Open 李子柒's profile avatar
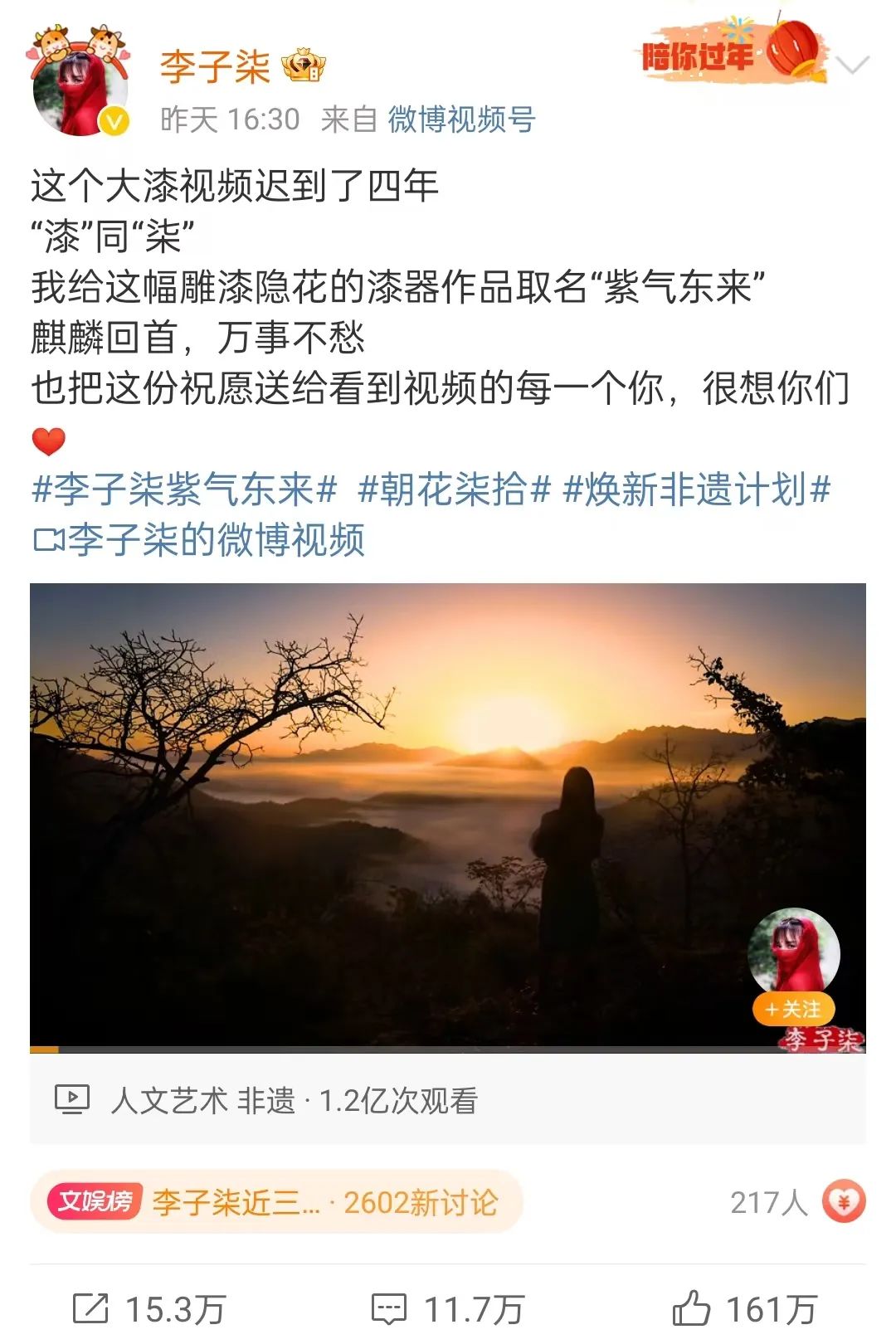 [80, 90]
